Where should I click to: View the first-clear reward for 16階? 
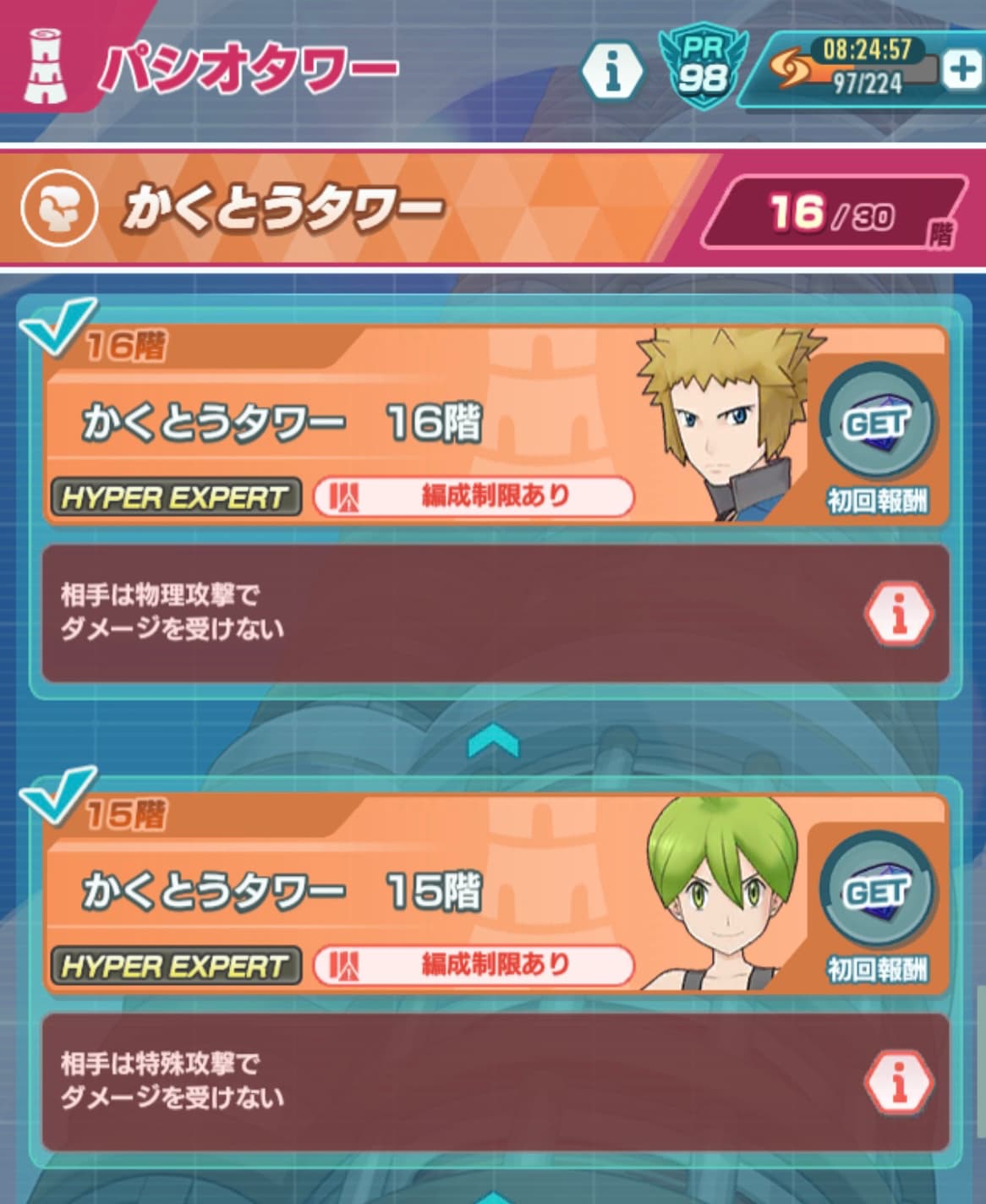click(877, 424)
